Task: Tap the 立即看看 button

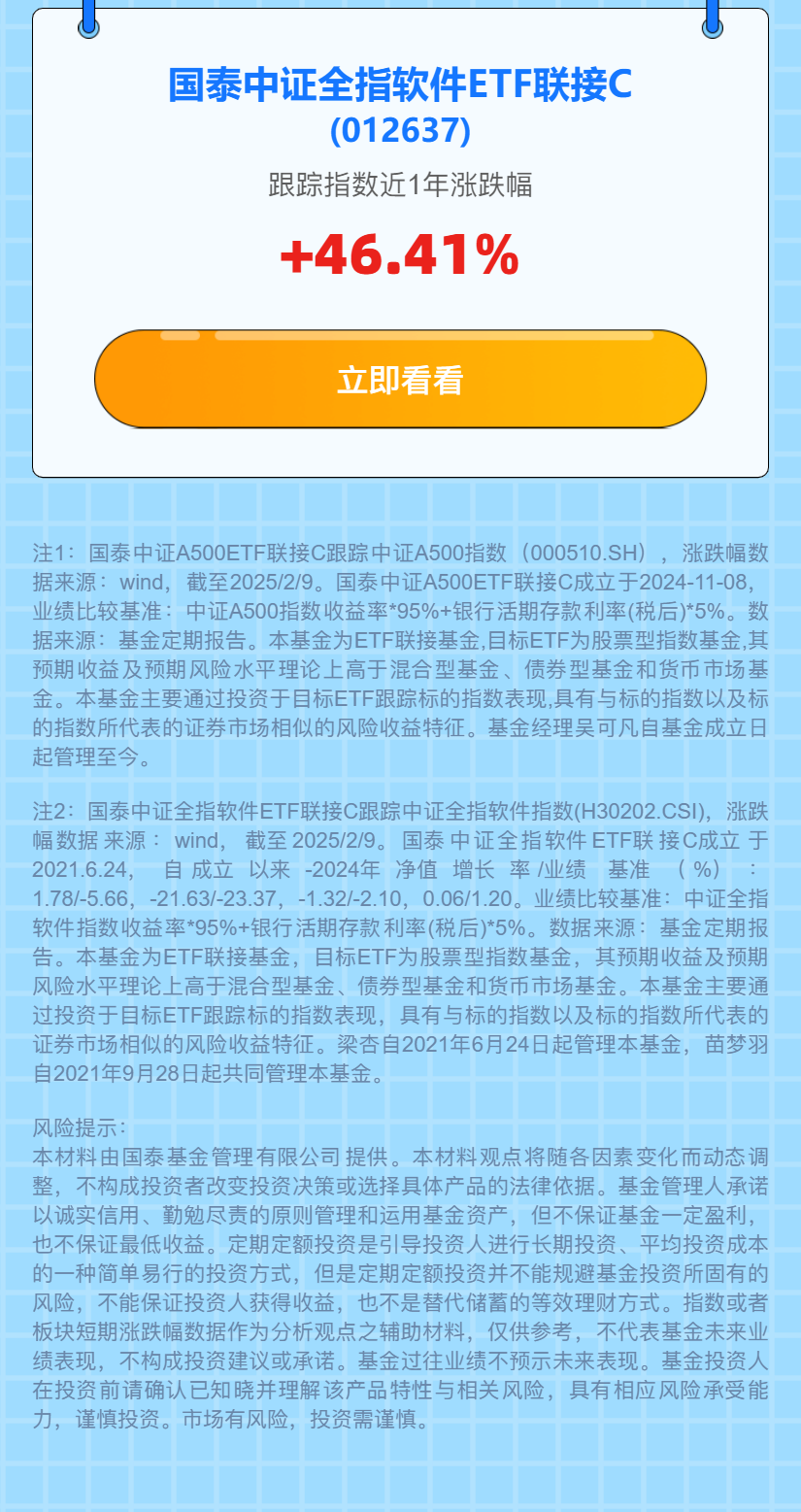Action: [x=400, y=379]
